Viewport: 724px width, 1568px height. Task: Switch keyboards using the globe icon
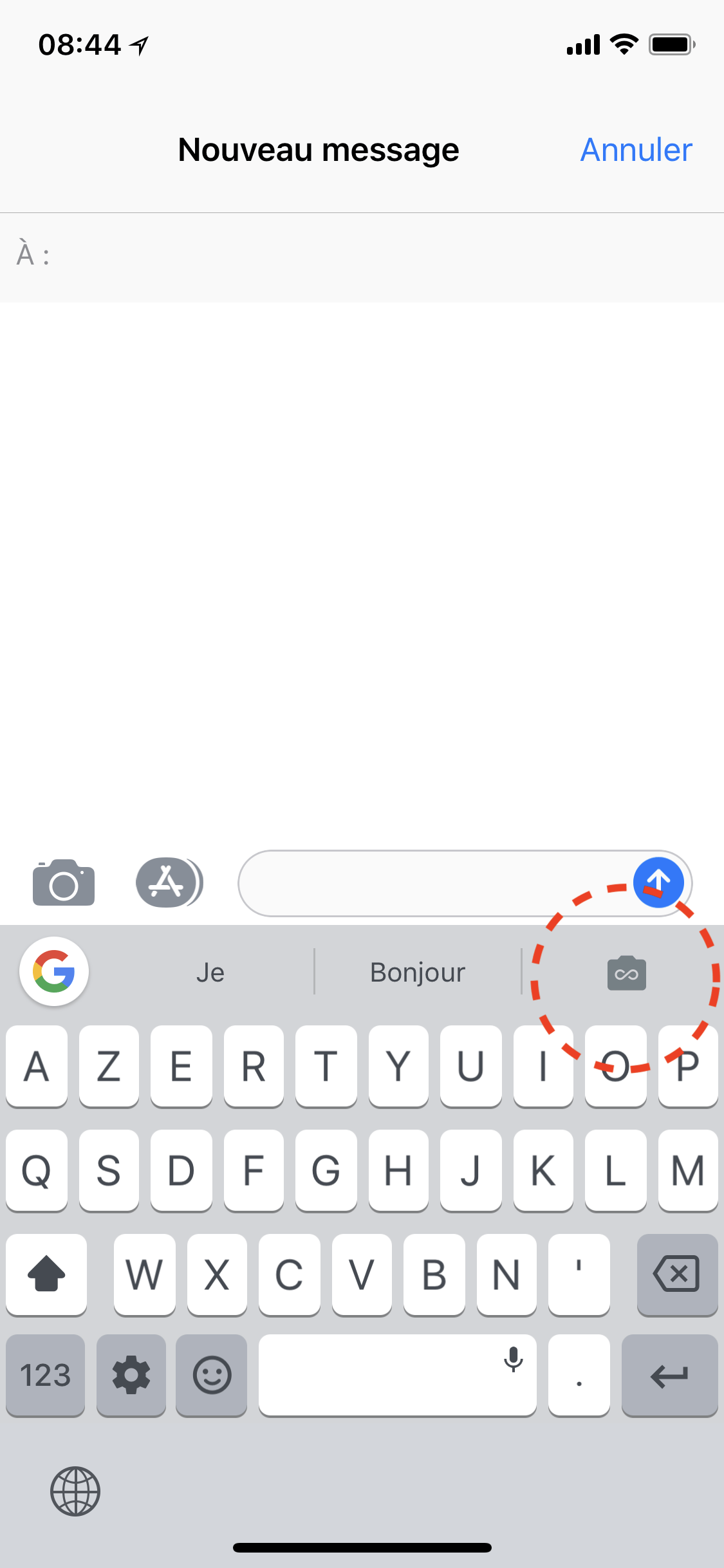[x=75, y=1491]
